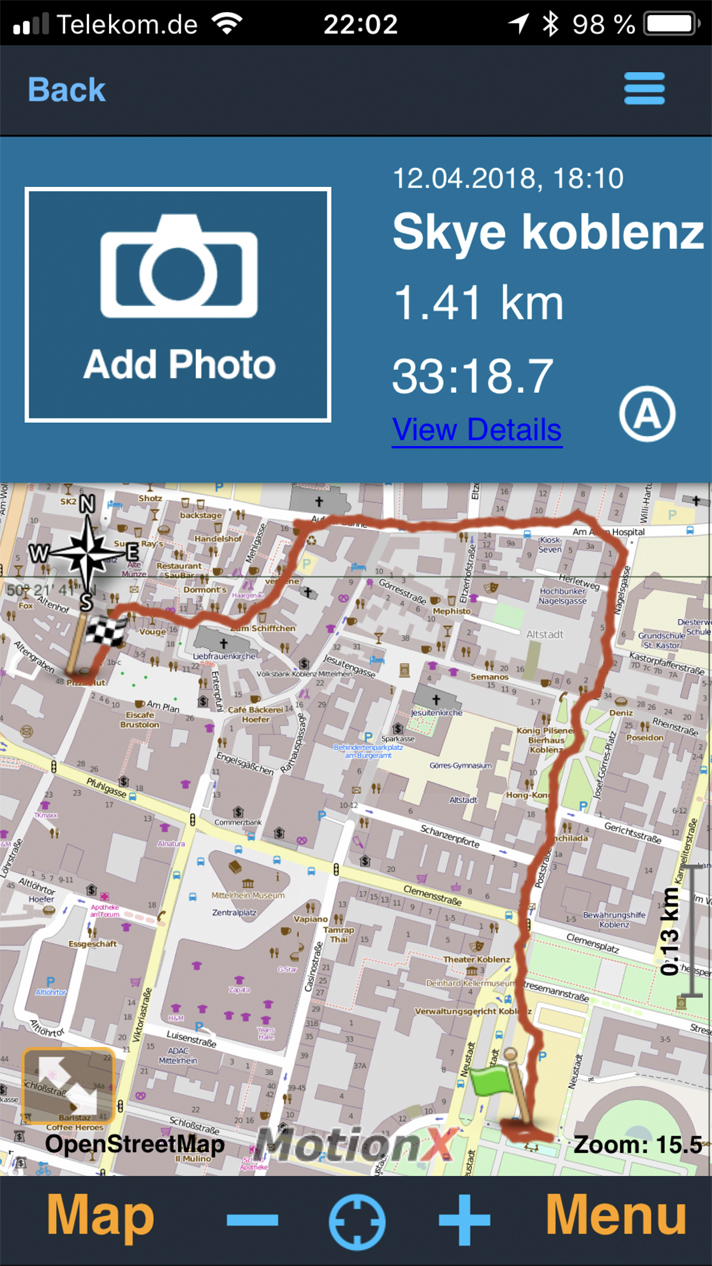
Task: Zoom out with the minus button
Action: pos(252,1220)
